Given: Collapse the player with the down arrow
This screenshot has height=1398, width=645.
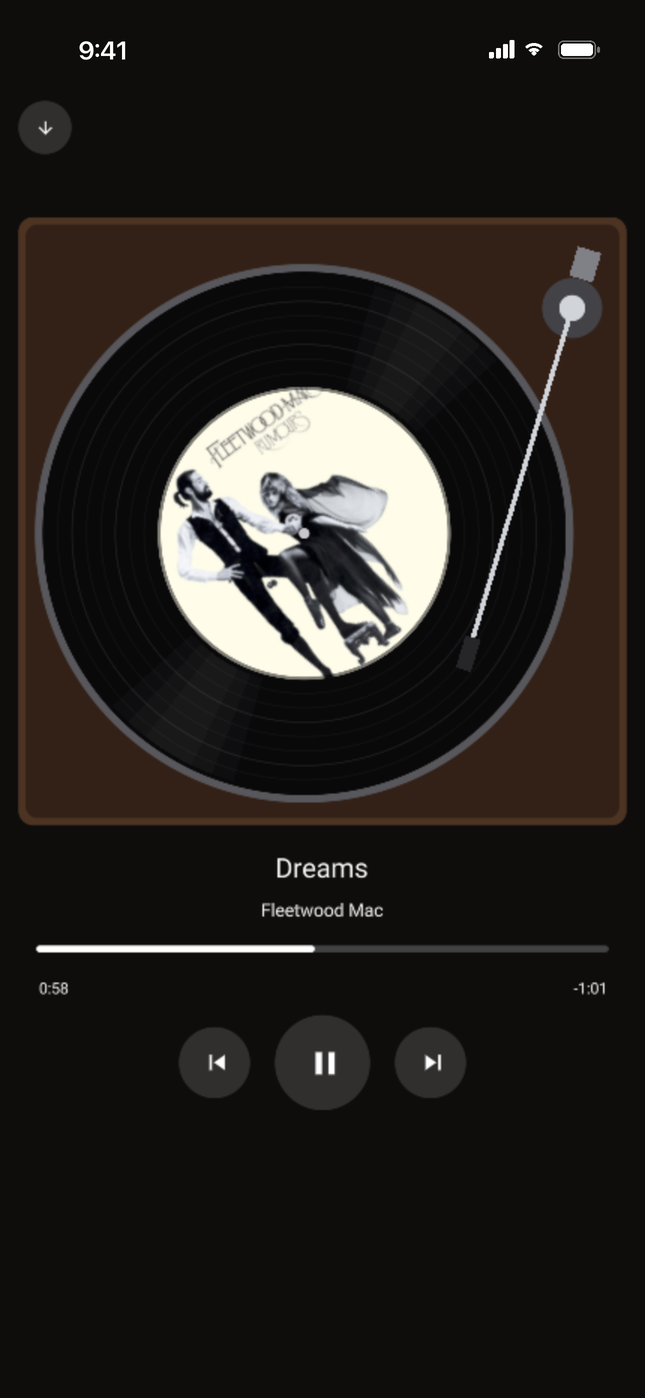Looking at the screenshot, I should point(45,128).
